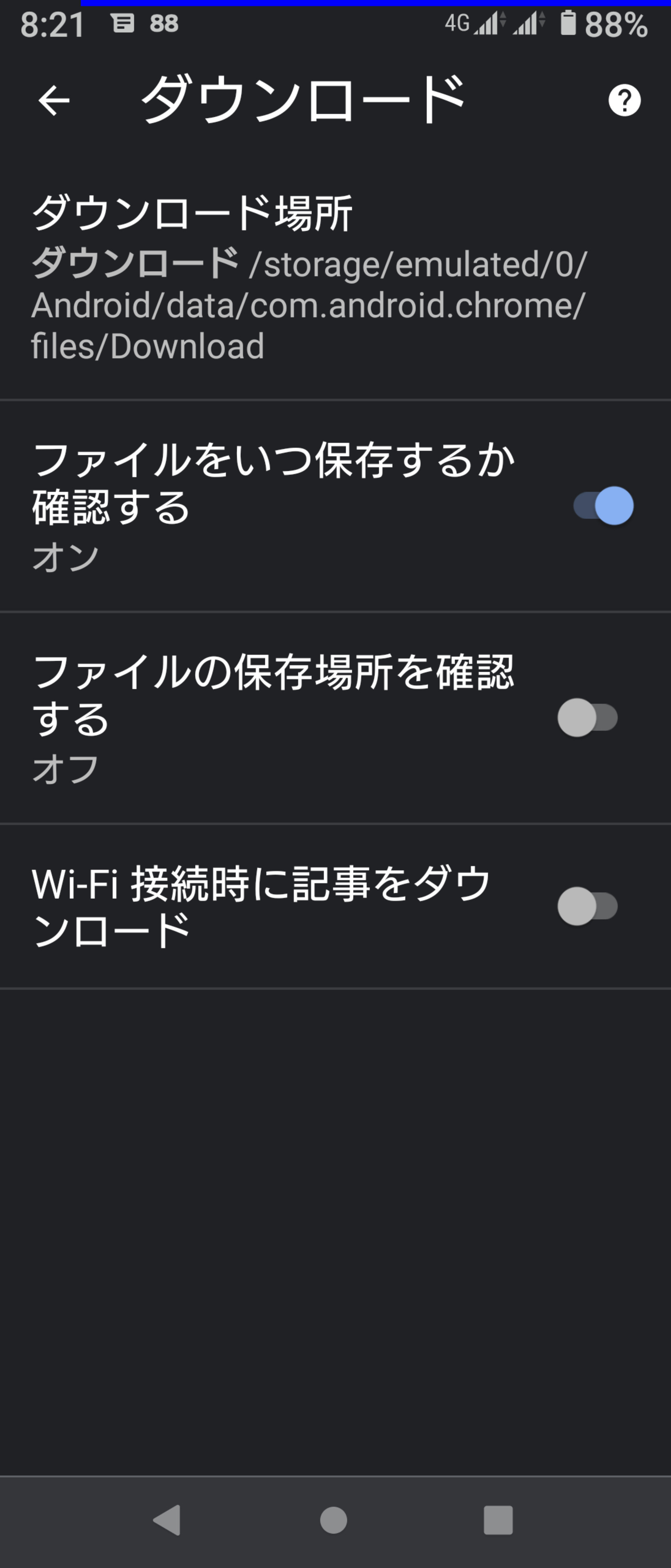Enable Wi-Fi 接続時に記事をダウンロード
The width and height of the screenshot is (671, 1568).
pos(588,906)
